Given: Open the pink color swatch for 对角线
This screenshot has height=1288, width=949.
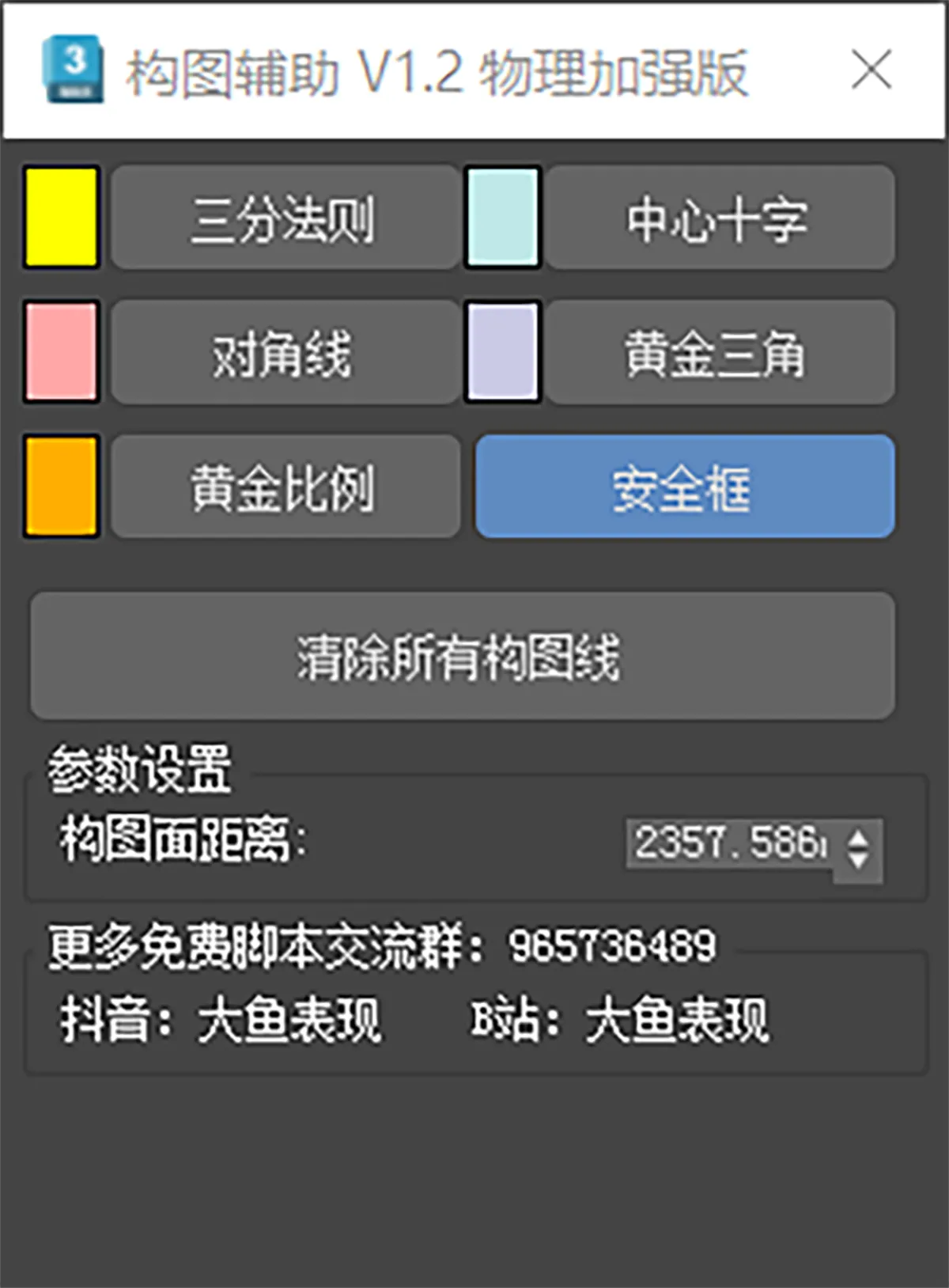Looking at the screenshot, I should (x=61, y=351).
